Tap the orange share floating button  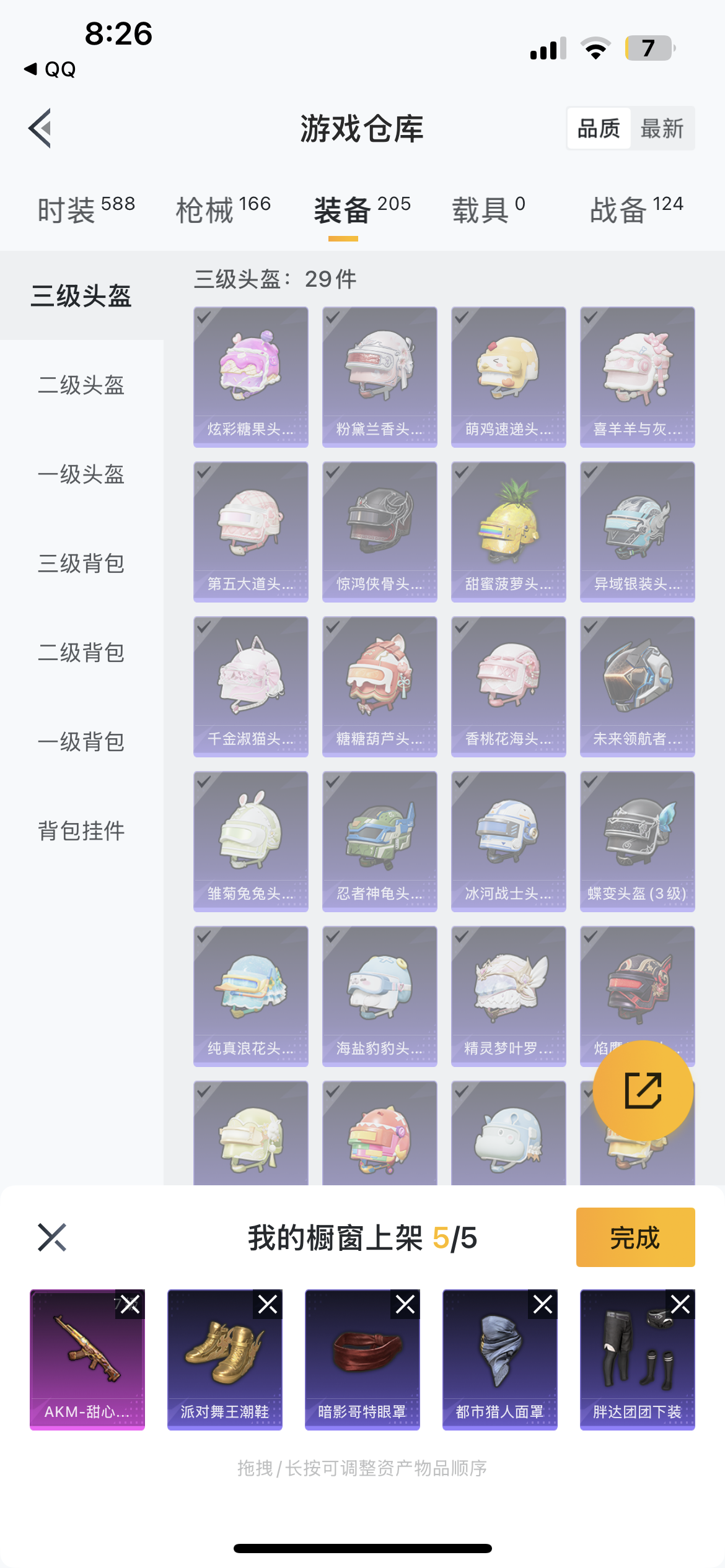(643, 1091)
